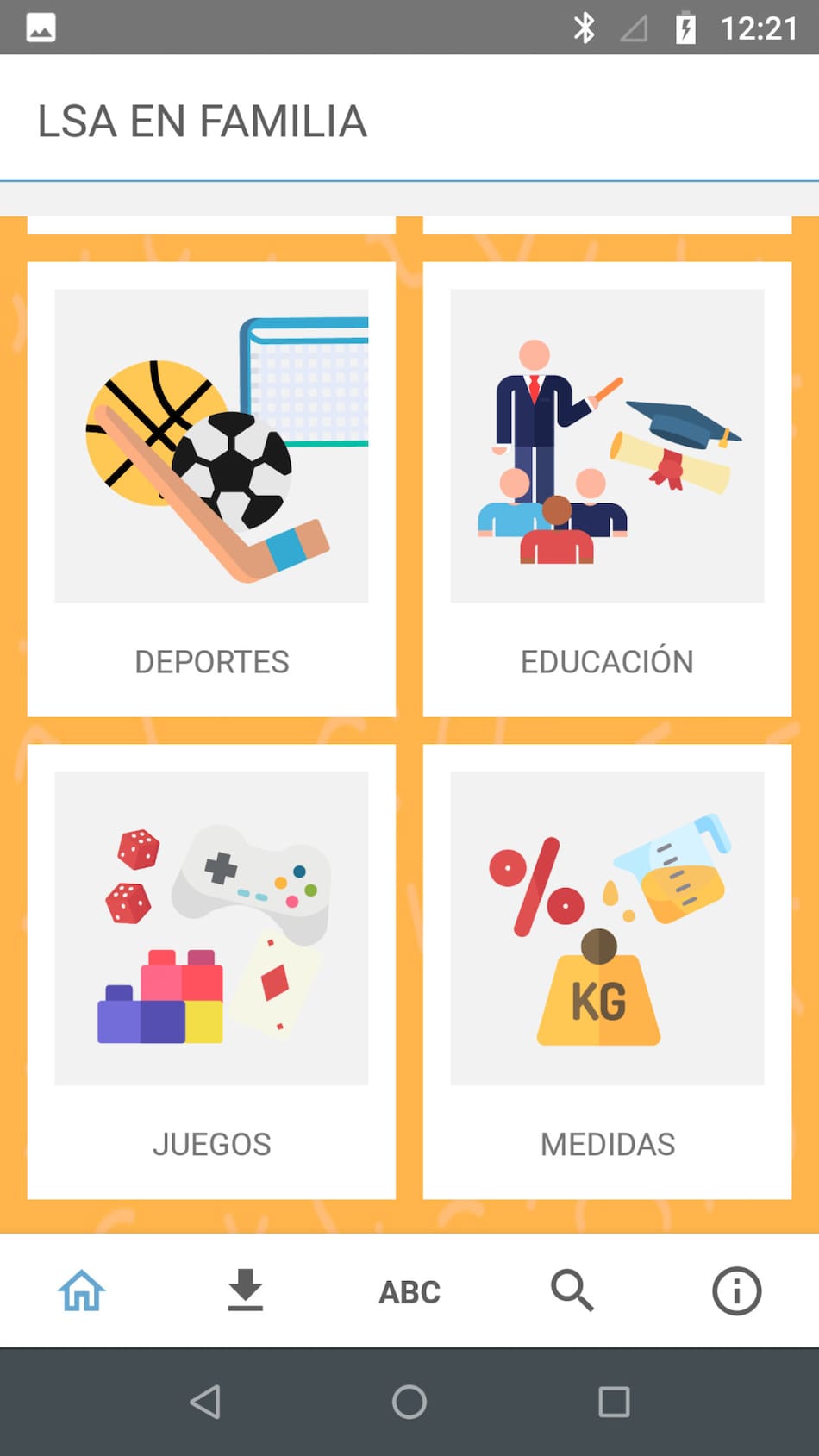This screenshot has width=819, height=1456.
Task: Go to the home tab
Action: [82, 1290]
